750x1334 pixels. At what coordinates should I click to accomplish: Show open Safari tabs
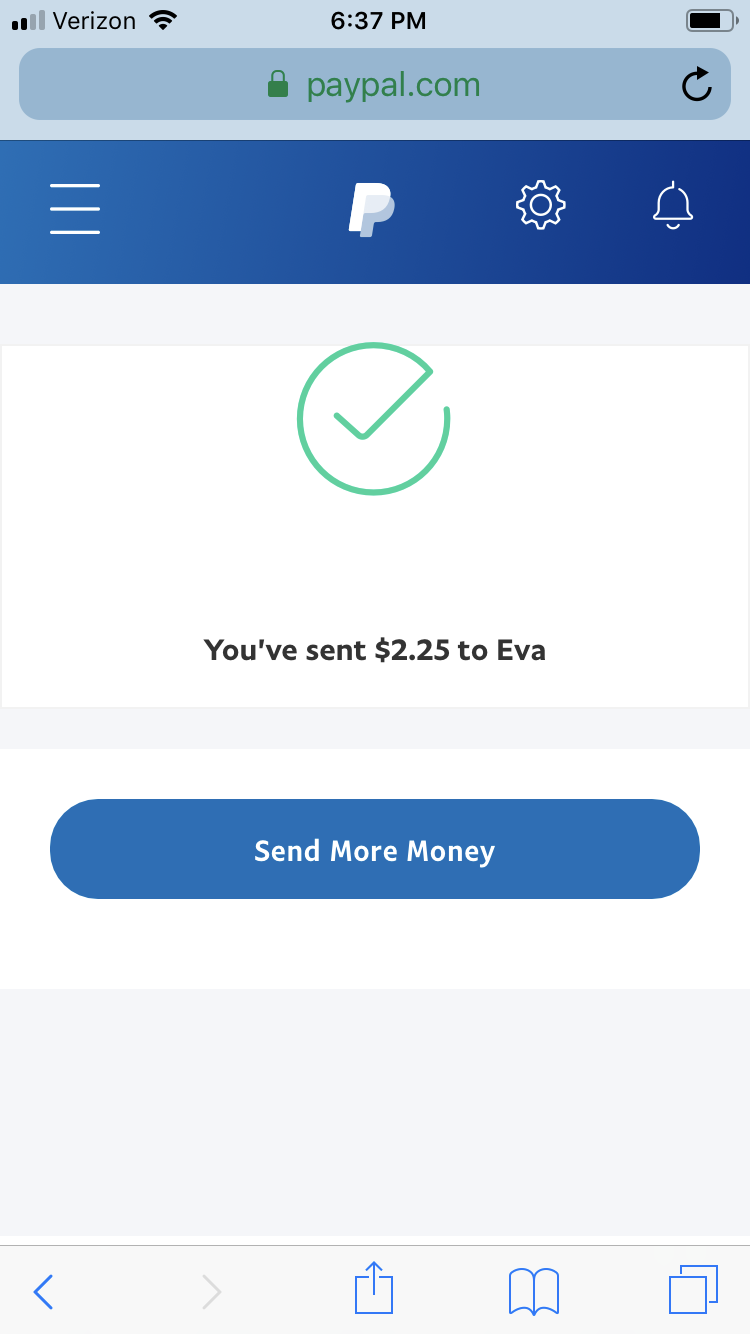[692, 1290]
